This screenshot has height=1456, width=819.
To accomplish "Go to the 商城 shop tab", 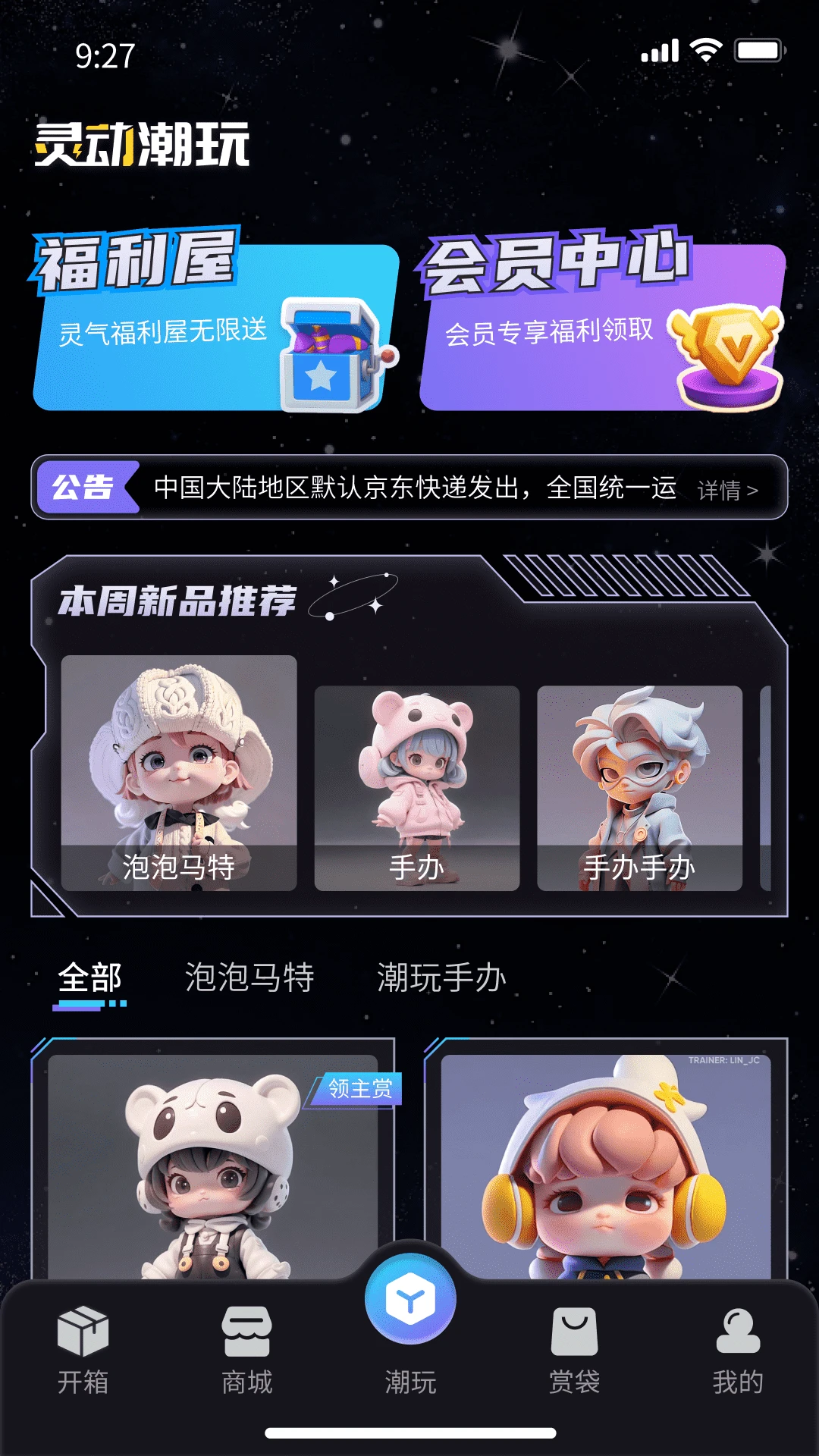I will pos(246,1351).
